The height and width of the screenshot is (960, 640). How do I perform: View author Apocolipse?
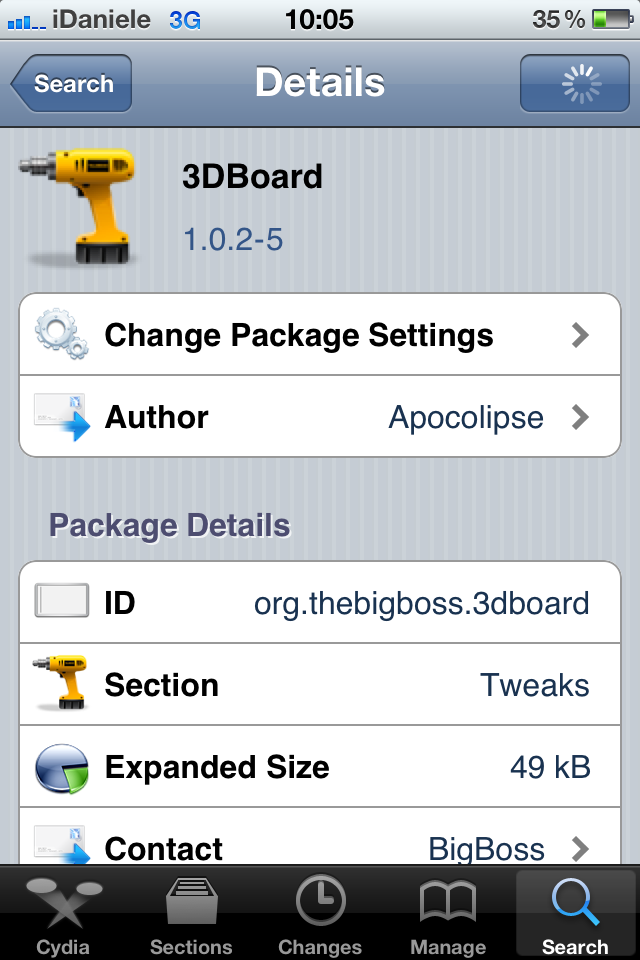[x=320, y=417]
